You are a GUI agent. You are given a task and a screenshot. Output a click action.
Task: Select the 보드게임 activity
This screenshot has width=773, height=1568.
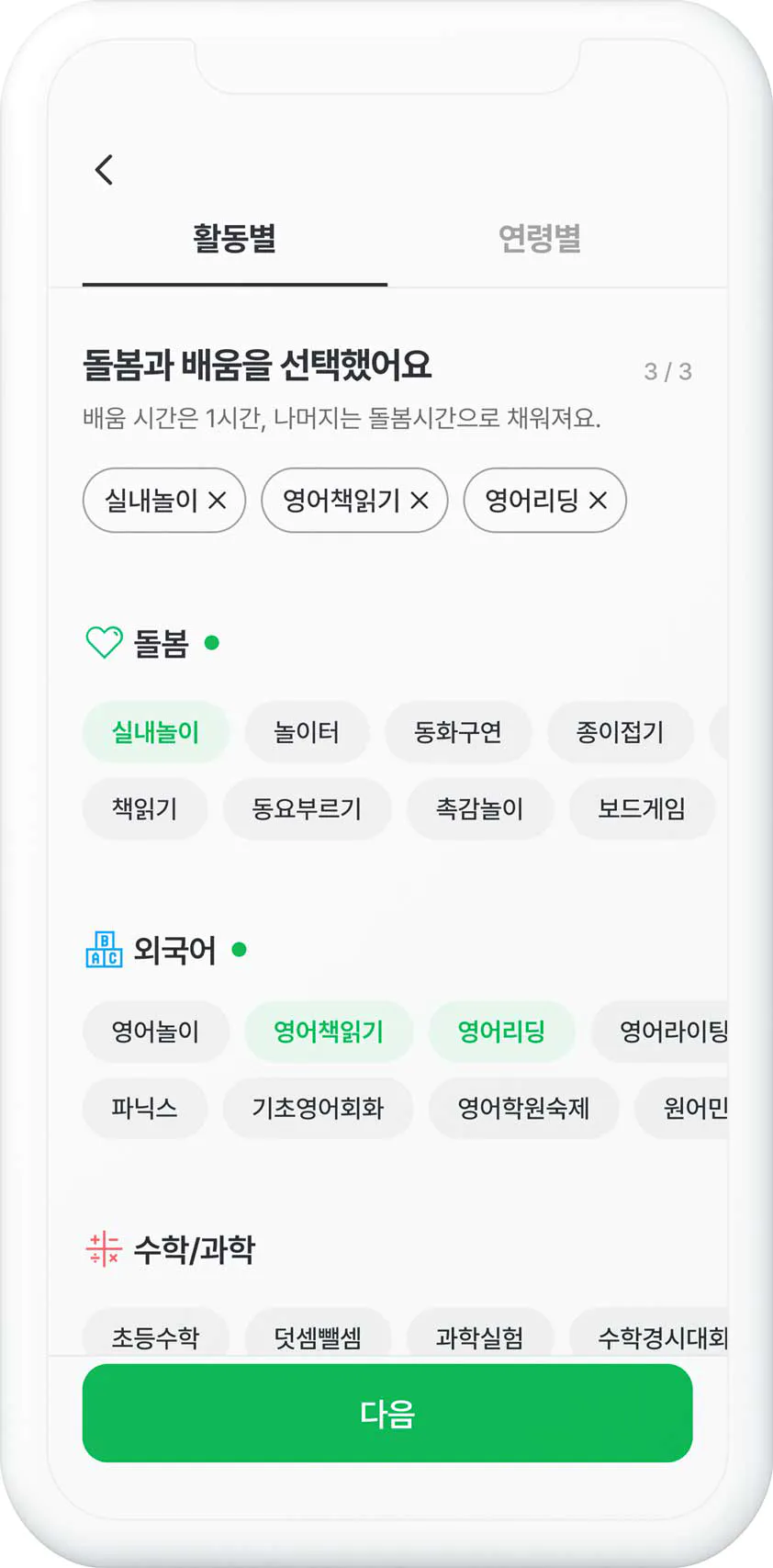pos(642,809)
